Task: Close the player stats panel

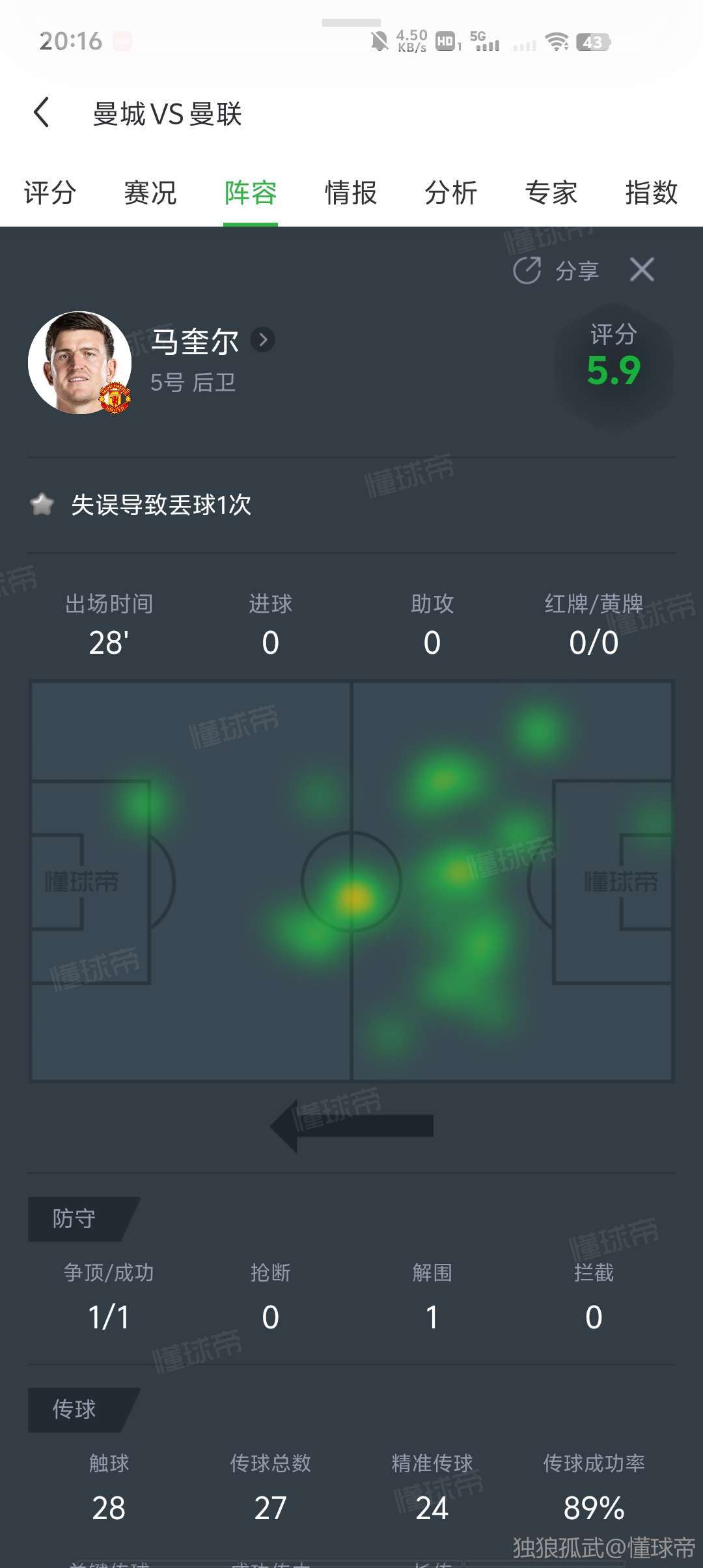Action: pyautogui.click(x=642, y=270)
